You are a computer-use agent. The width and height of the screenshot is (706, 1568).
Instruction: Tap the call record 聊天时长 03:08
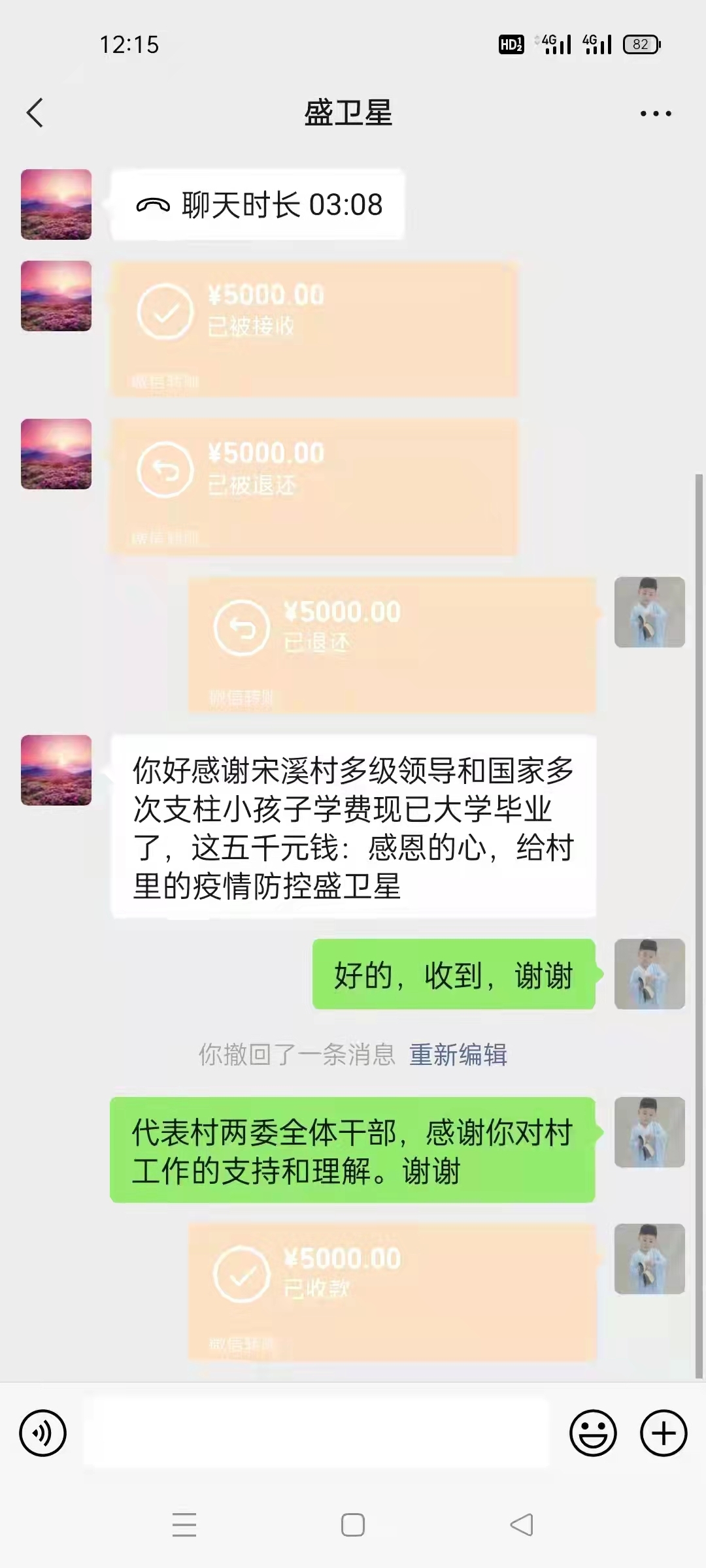pyautogui.click(x=258, y=205)
